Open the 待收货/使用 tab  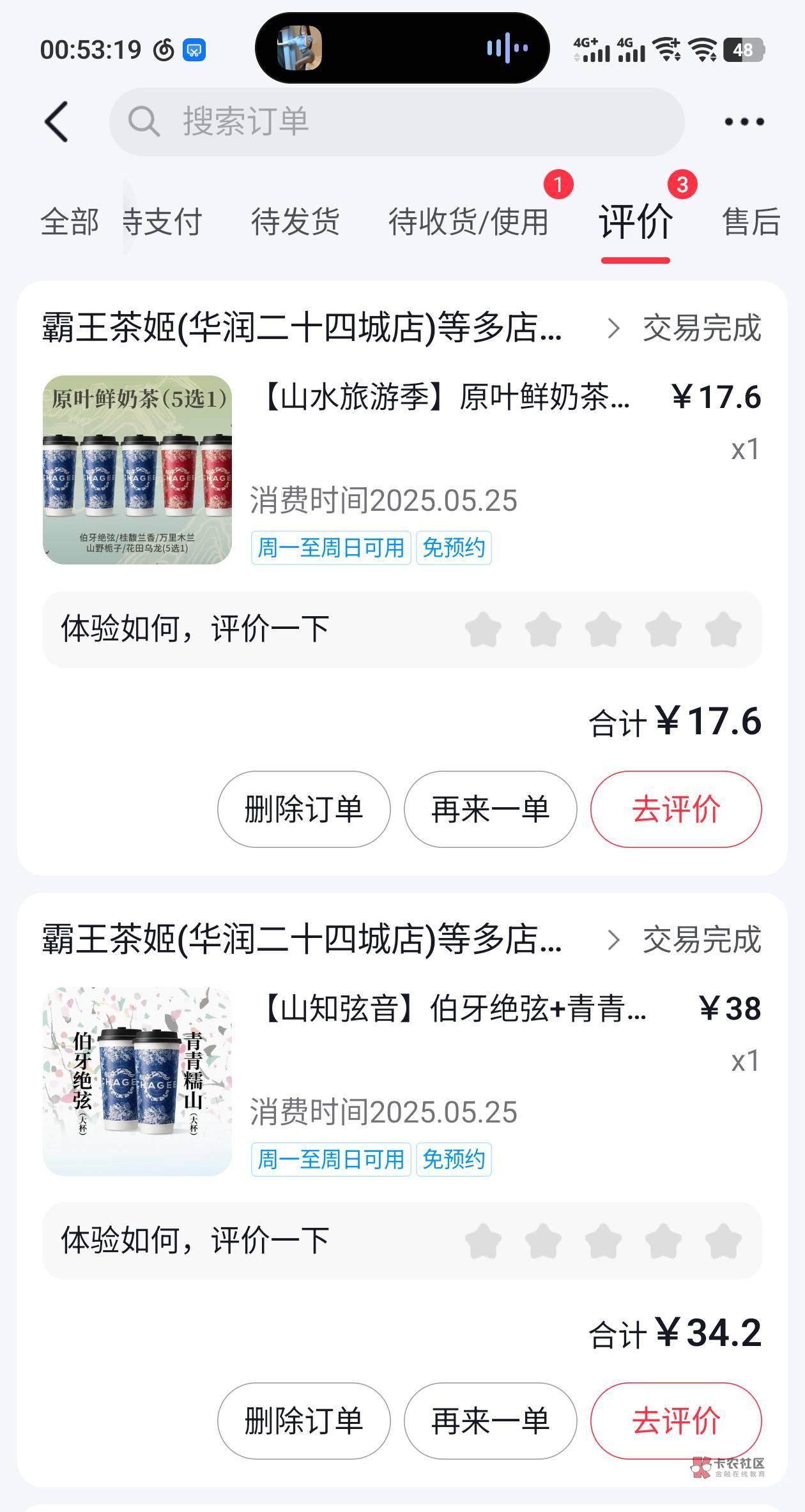tap(468, 222)
